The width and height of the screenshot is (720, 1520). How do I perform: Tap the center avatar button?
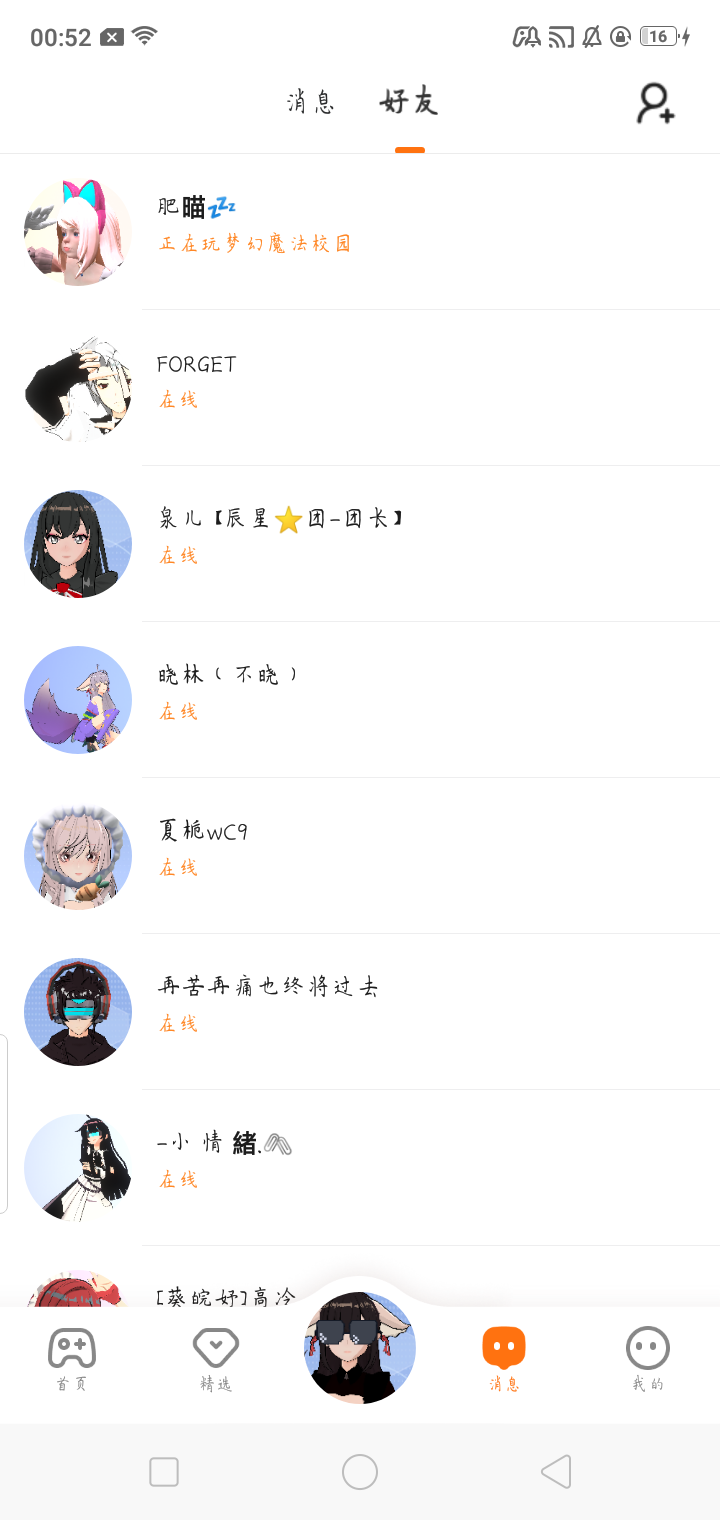[x=360, y=1346]
